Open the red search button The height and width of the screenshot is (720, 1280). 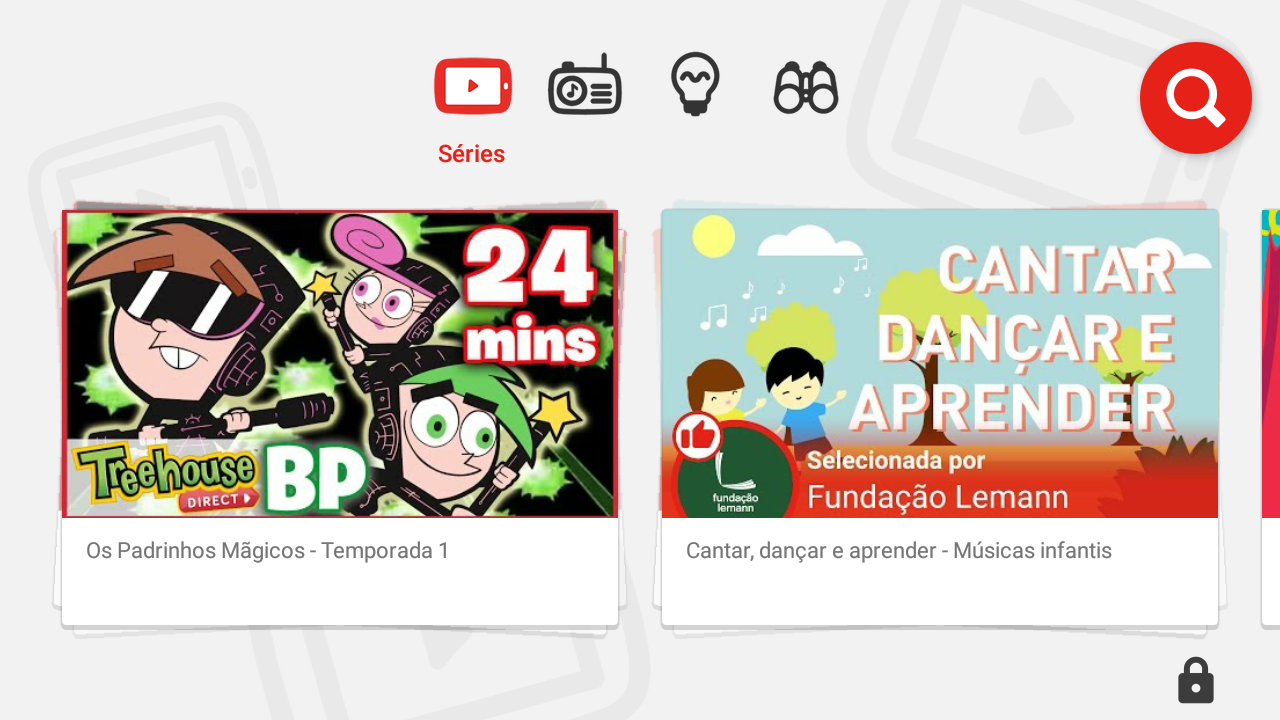coord(1195,98)
